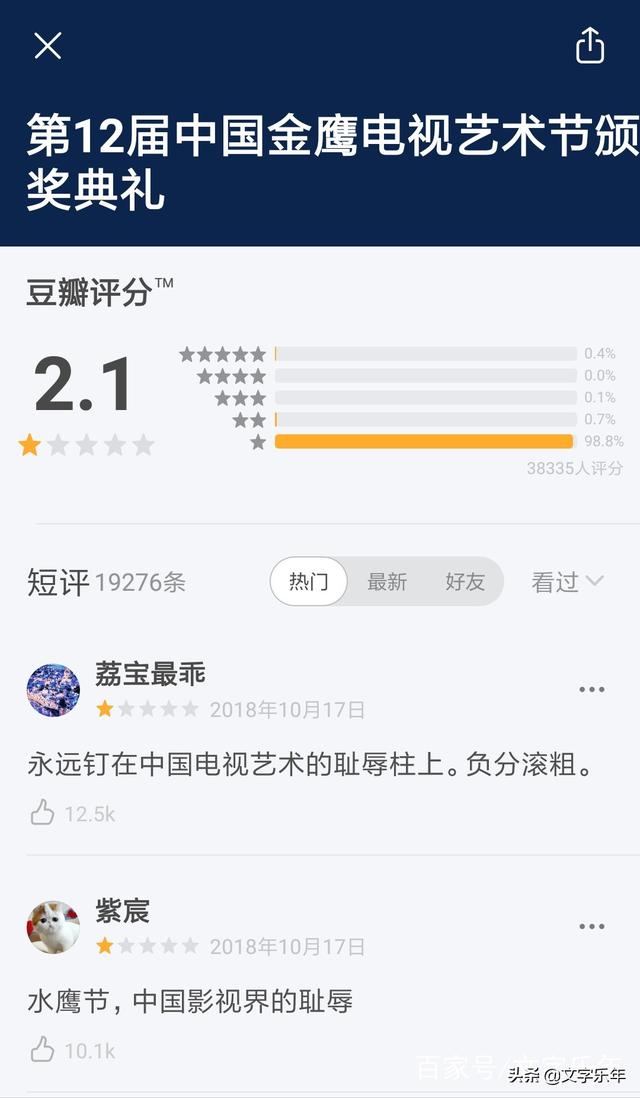Image resolution: width=640 pixels, height=1098 pixels.
Task: Share this Douban rating page
Action: [x=590, y=46]
